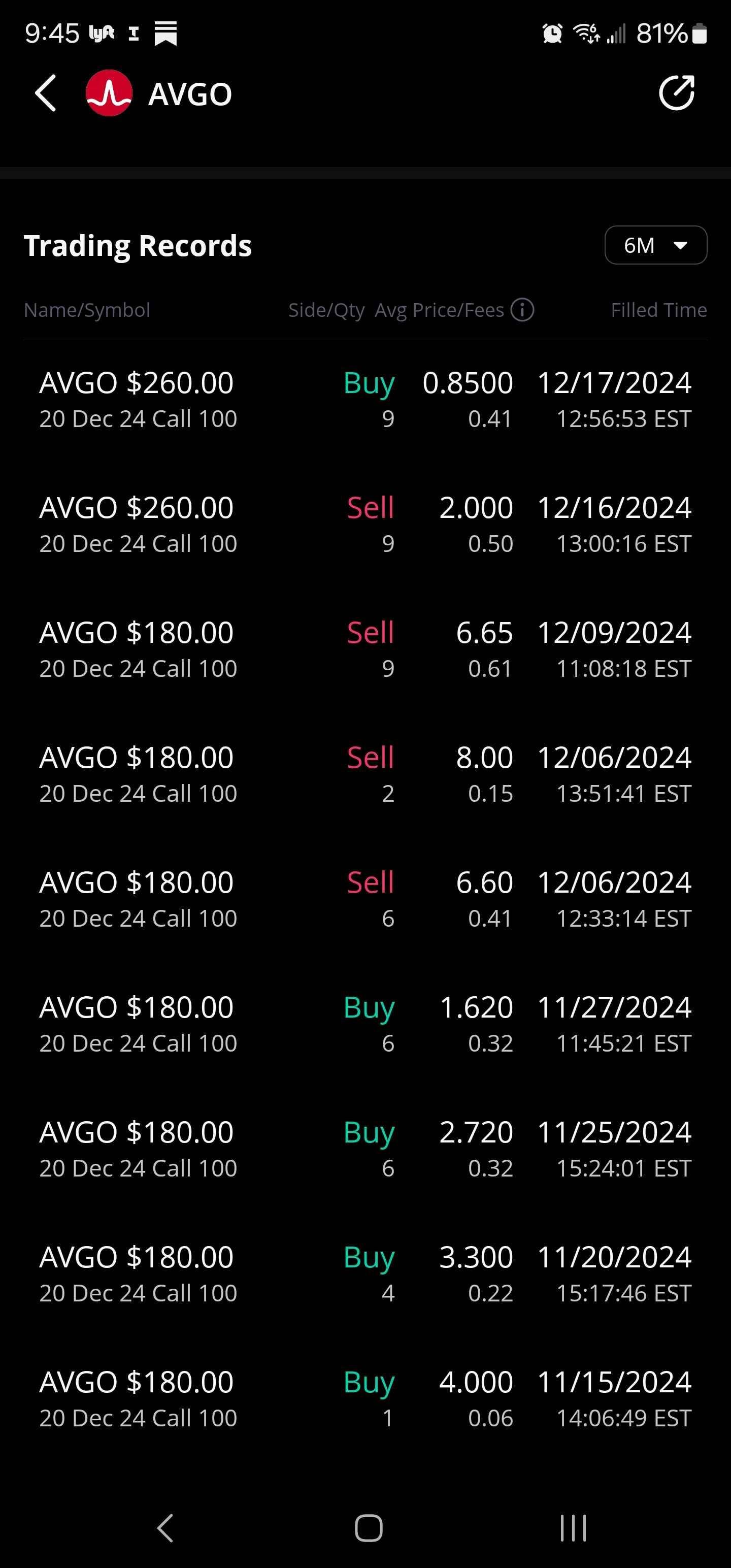Go back using the header arrow

(x=46, y=94)
